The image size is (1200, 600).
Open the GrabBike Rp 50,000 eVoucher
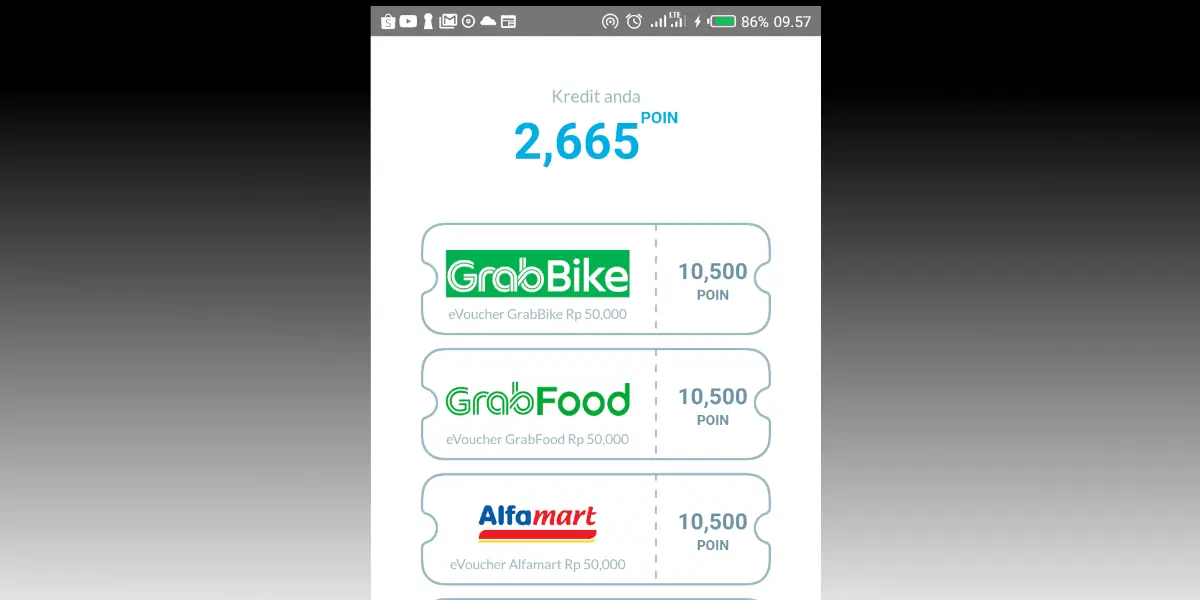pos(595,279)
